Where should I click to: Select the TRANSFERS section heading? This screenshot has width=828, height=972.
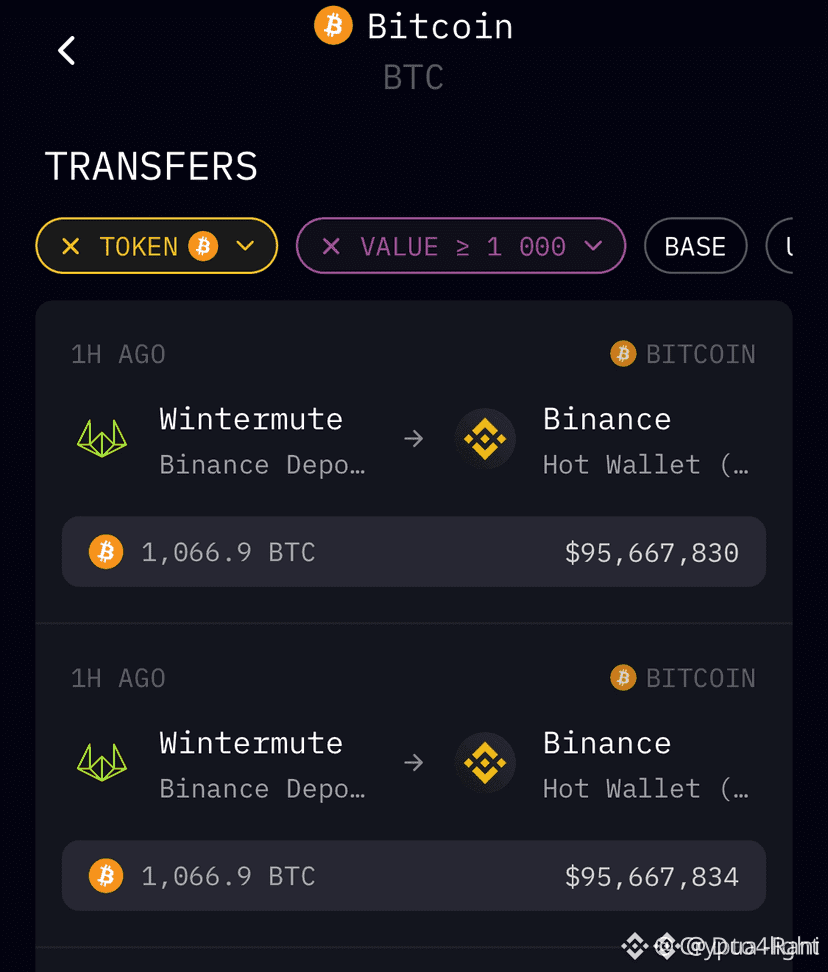point(151,166)
